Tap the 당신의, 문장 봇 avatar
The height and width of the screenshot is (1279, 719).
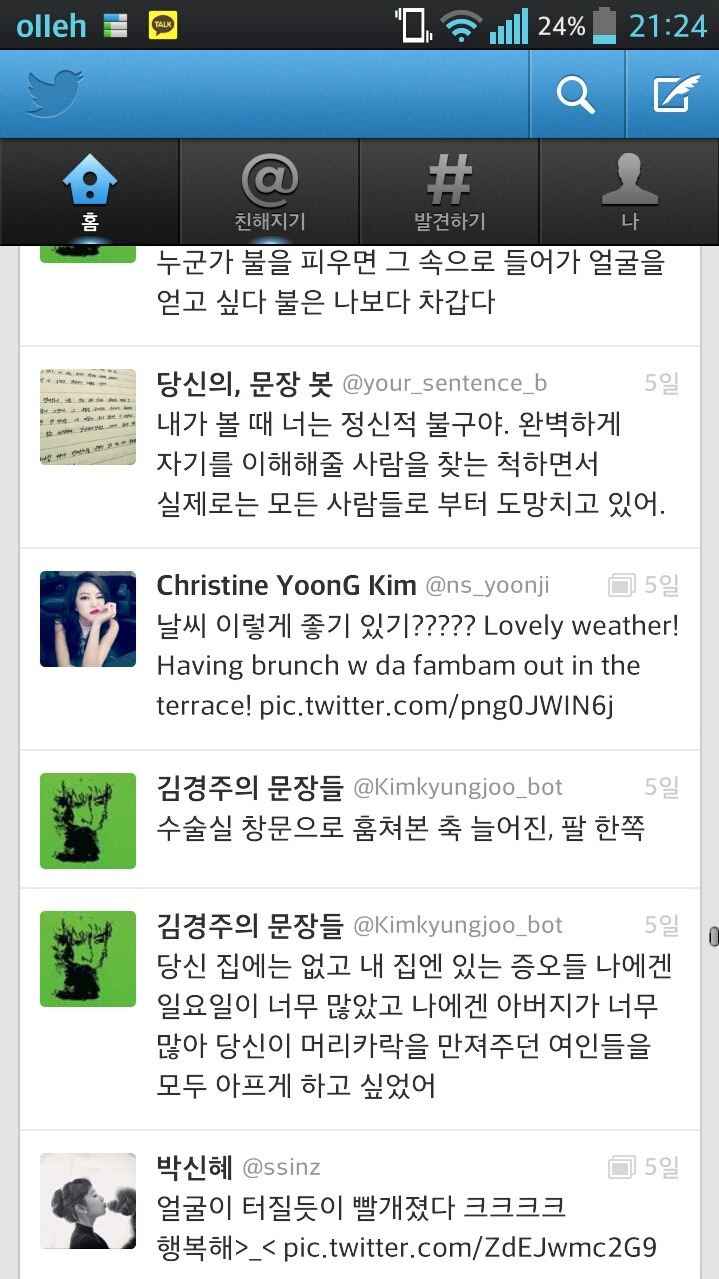[x=88, y=417]
